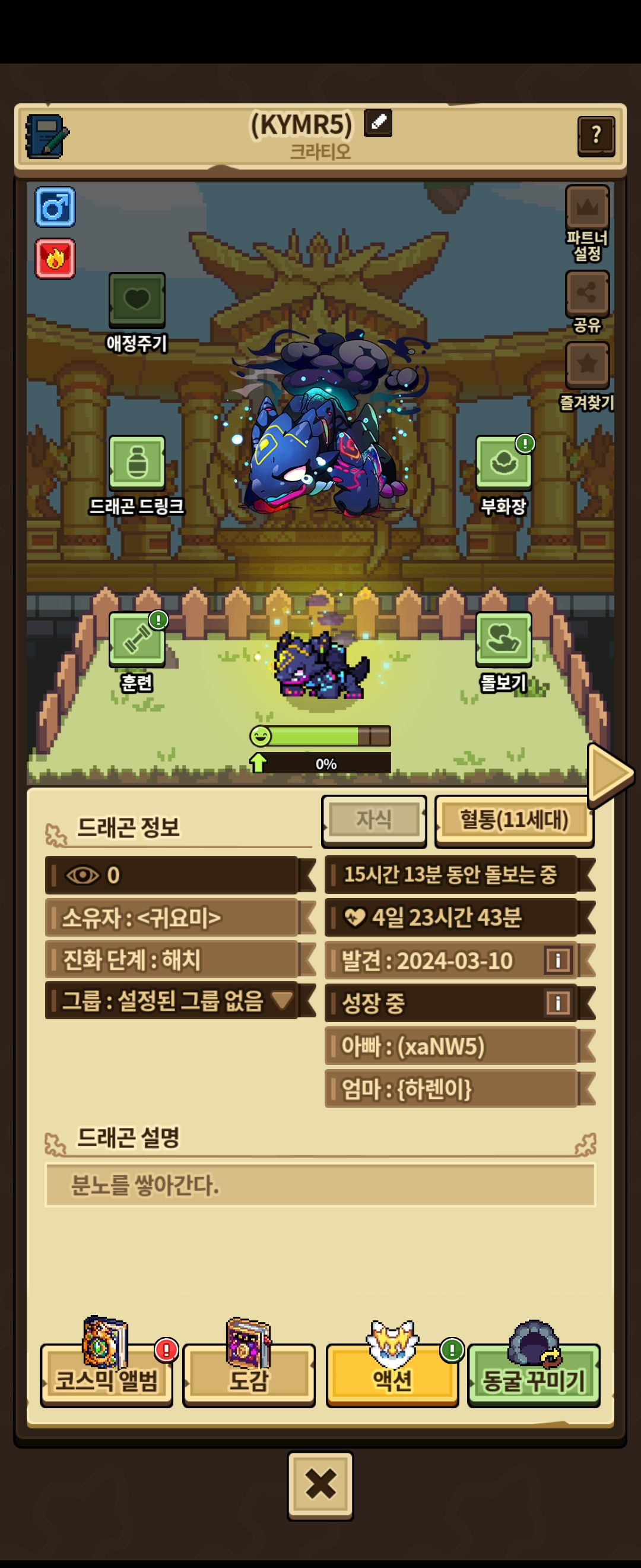Open the notebook memo icon
Screen dimensions: 641x1568
(x=47, y=137)
